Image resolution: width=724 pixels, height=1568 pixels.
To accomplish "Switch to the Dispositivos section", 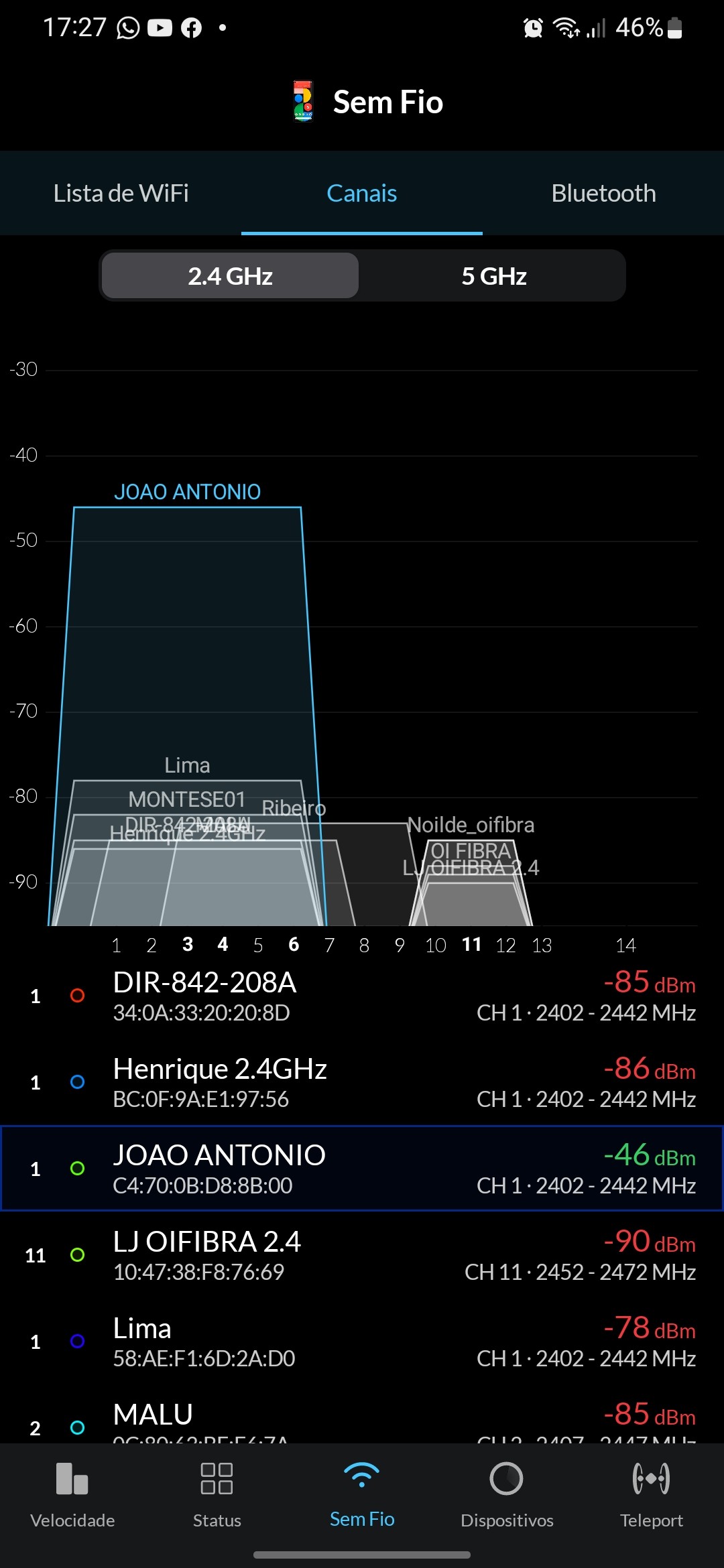I will point(507,1496).
